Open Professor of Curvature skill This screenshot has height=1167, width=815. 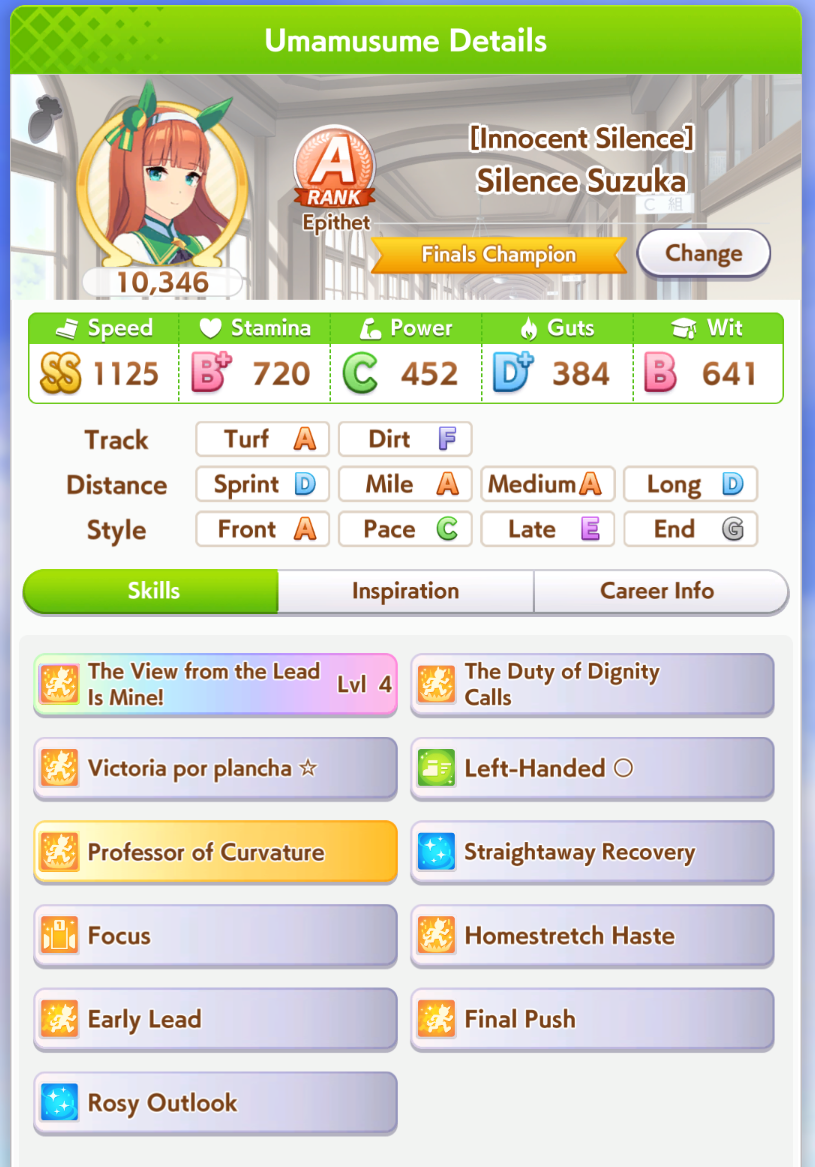point(215,852)
